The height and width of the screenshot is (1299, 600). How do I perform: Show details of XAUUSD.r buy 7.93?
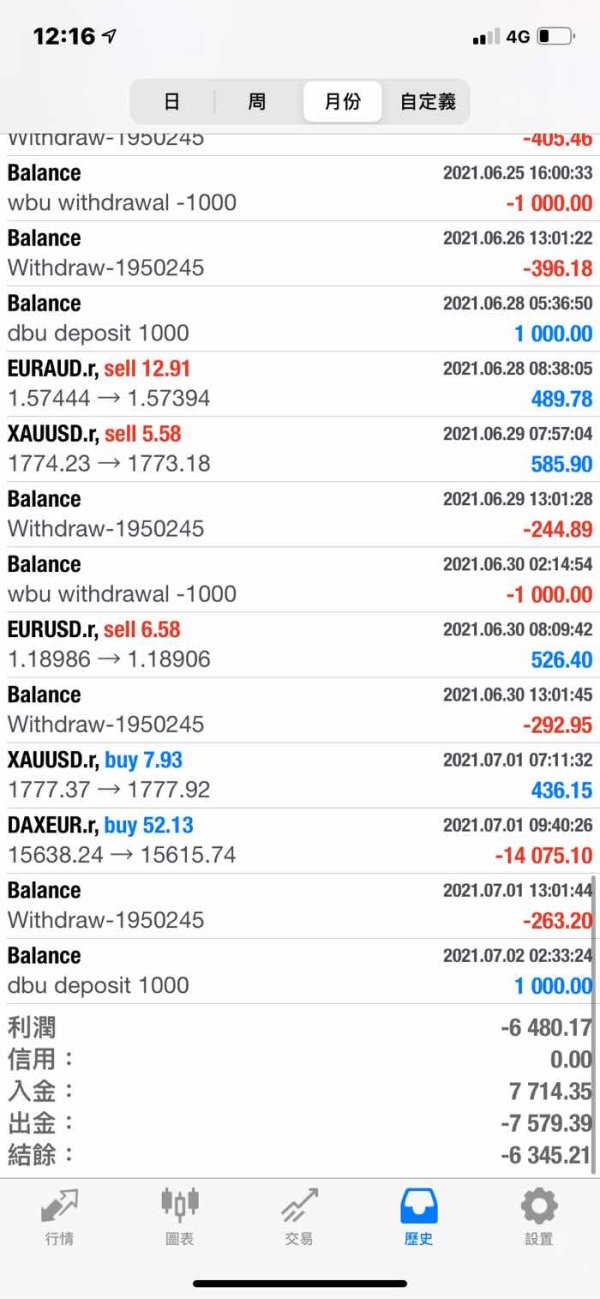pos(300,775)
